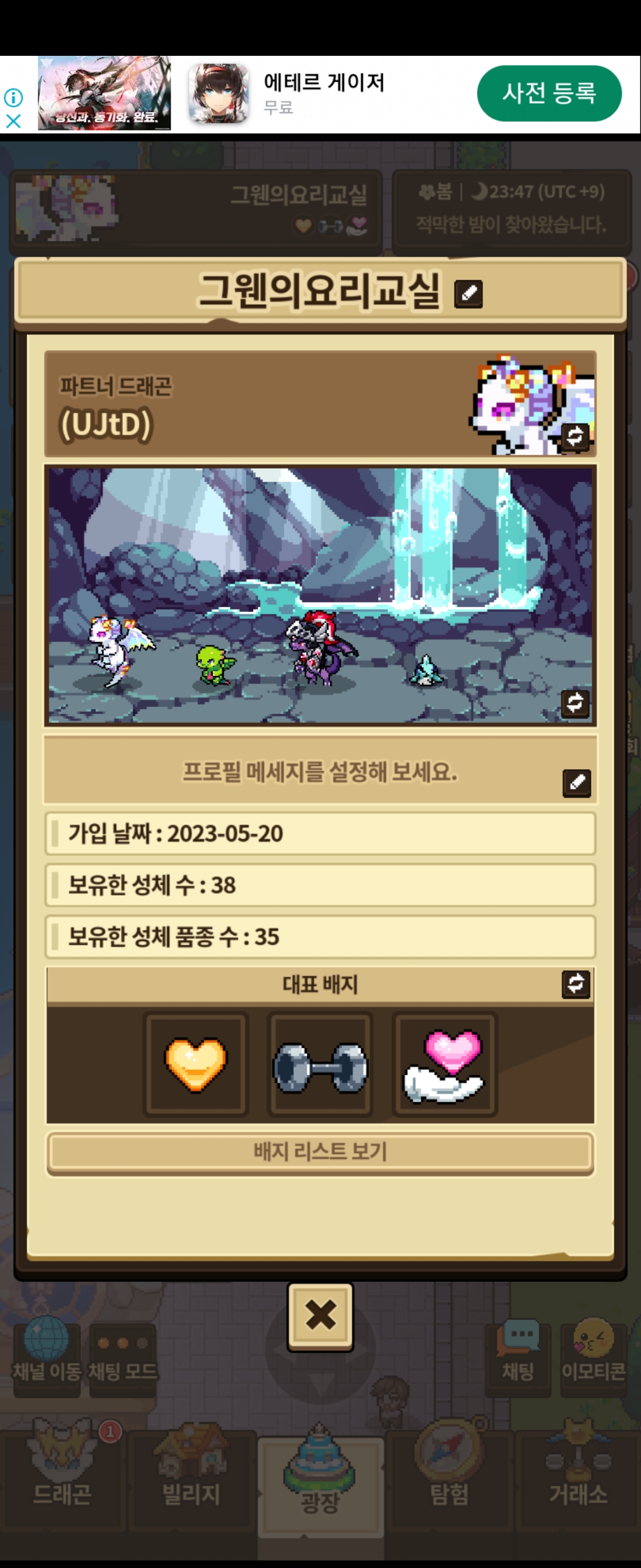Tap 사전 등록 in the ad
Viewport: 641px width, 1568px height.
tap(548, 93)
